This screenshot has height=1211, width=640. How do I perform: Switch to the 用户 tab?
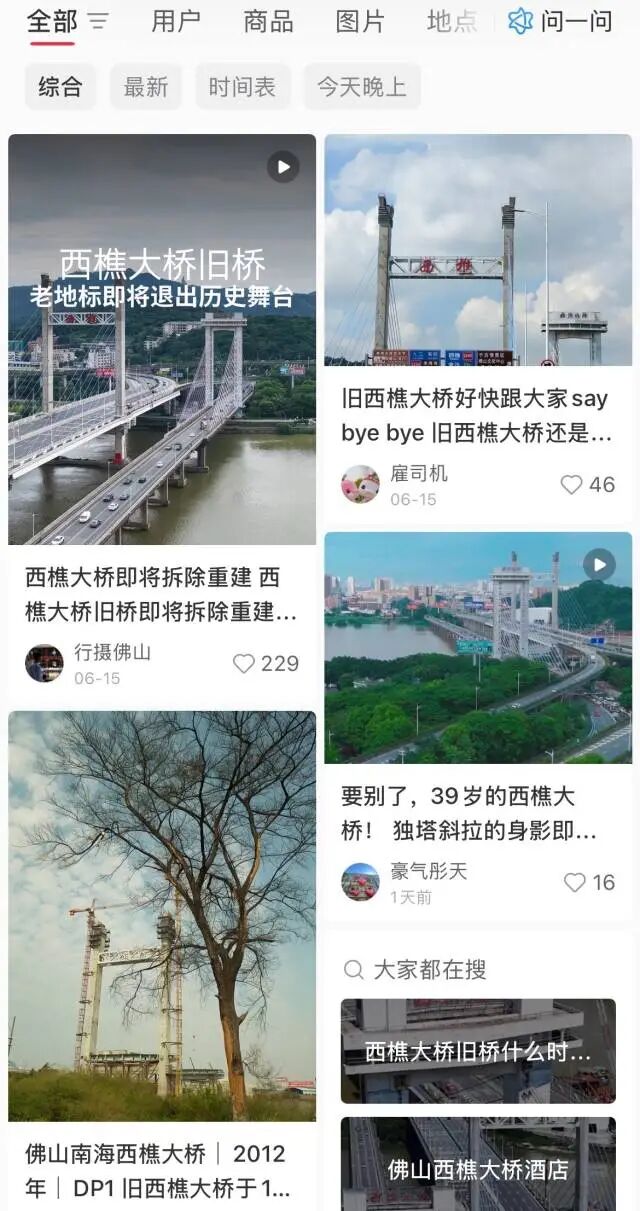[176, 21]
